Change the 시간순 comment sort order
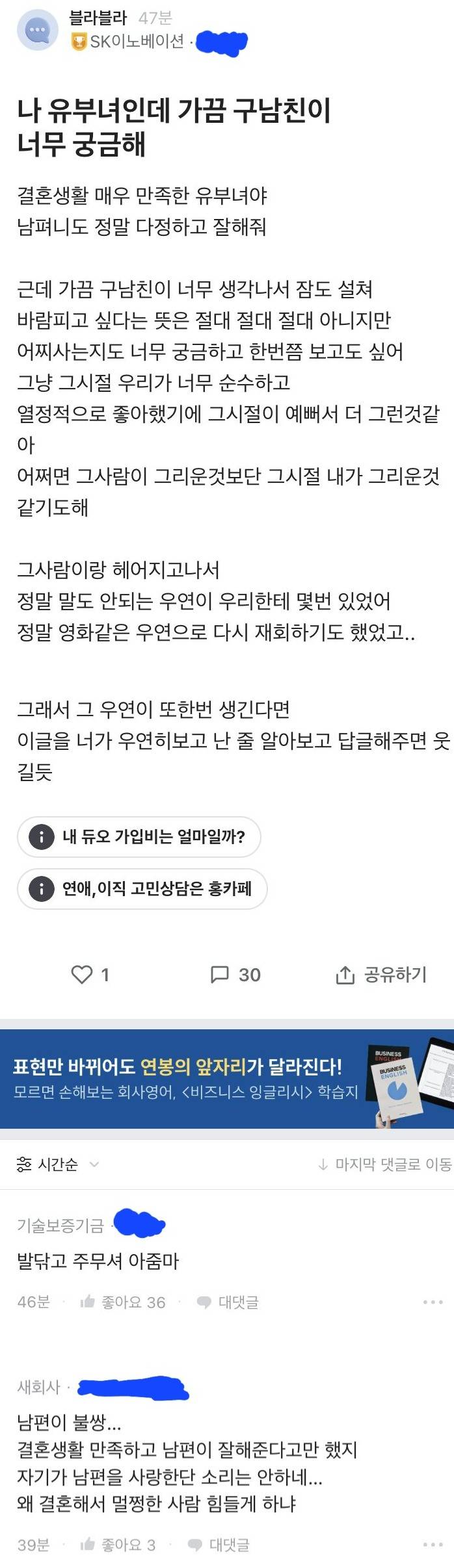 click(57, 1164)
